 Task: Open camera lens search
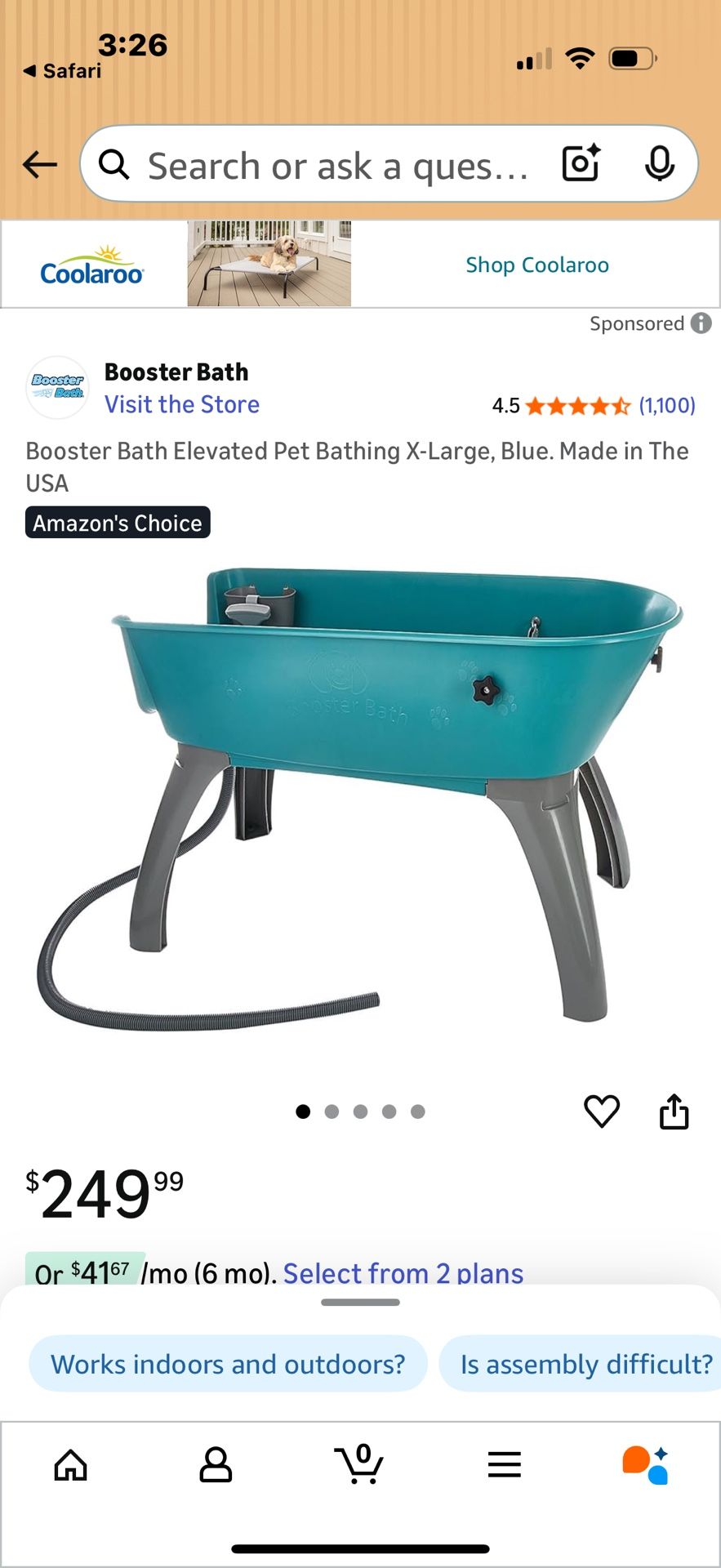click(581, 163)
